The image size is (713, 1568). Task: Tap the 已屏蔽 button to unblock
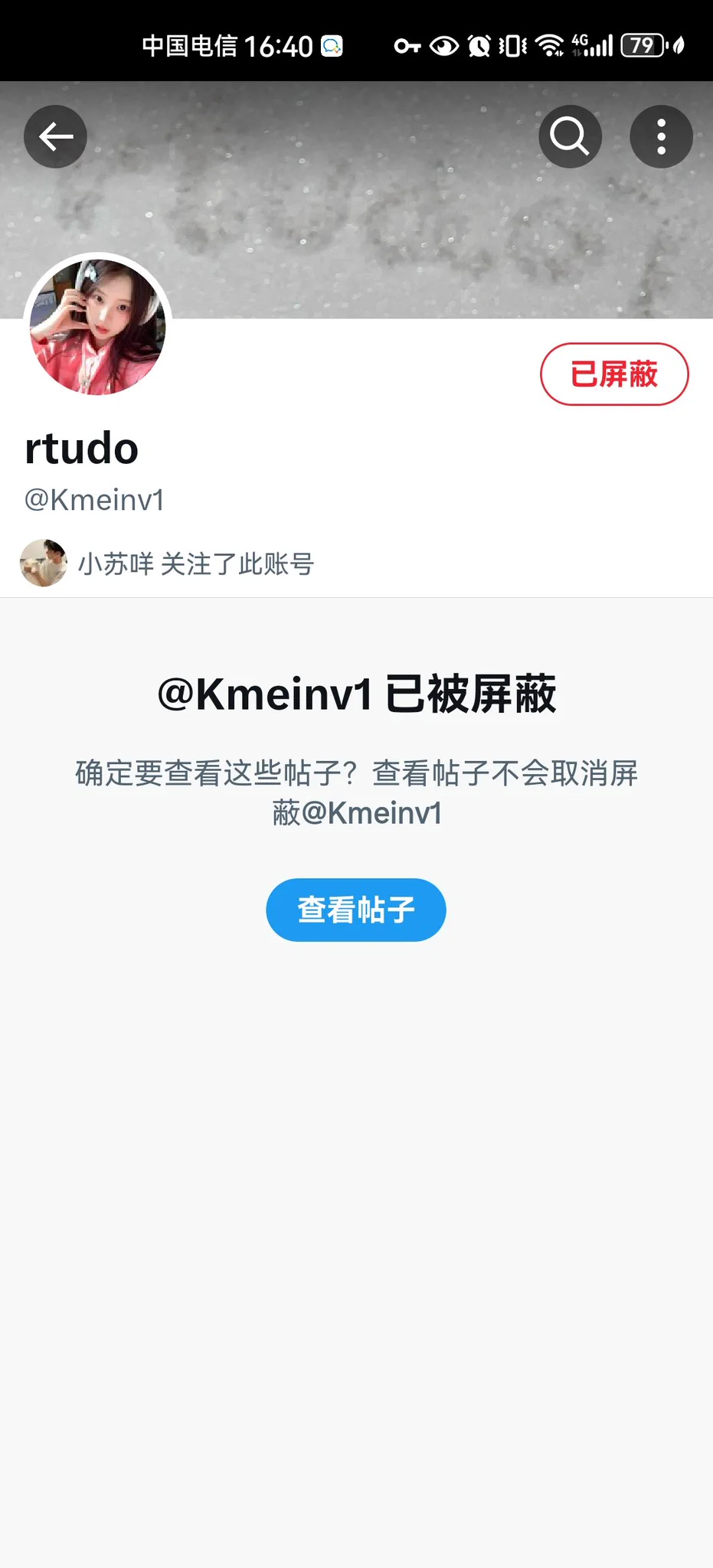click(x=614, y=374)
